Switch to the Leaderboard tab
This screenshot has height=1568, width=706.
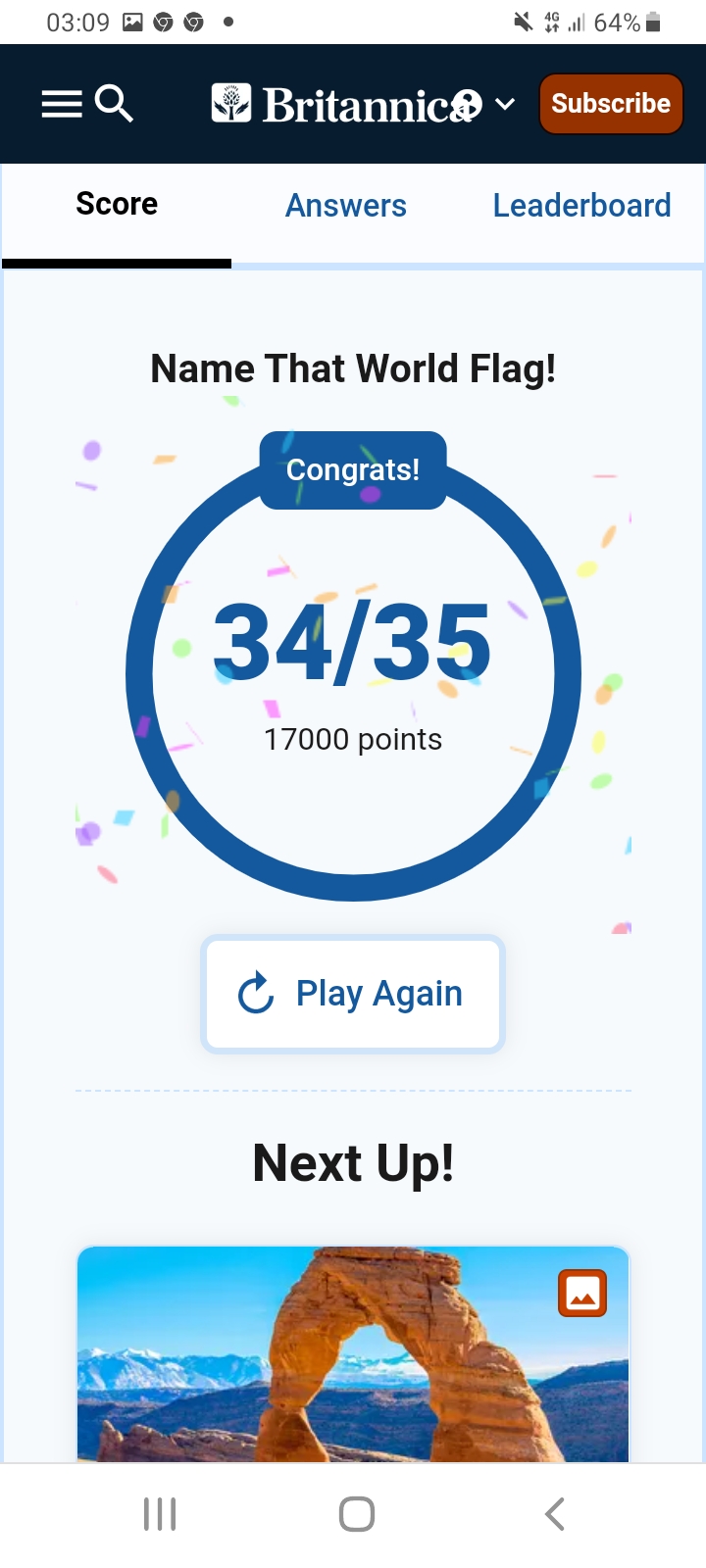(581, 206)
